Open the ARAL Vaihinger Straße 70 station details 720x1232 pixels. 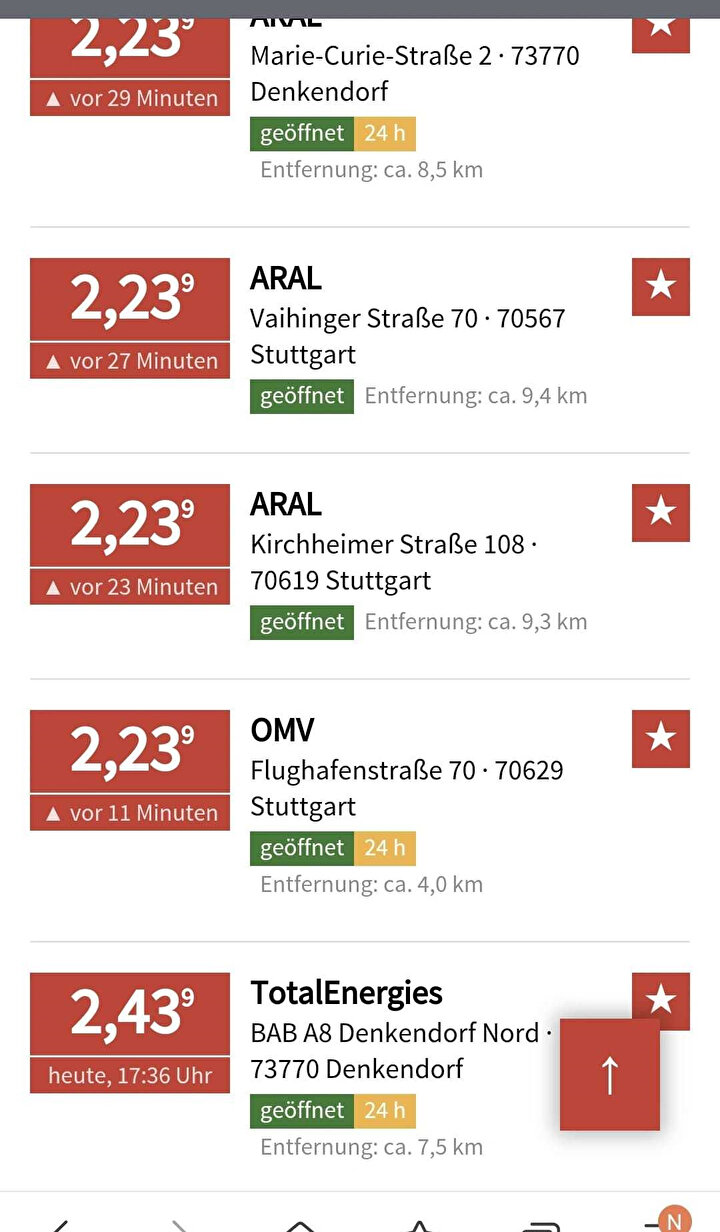(407, 318)
